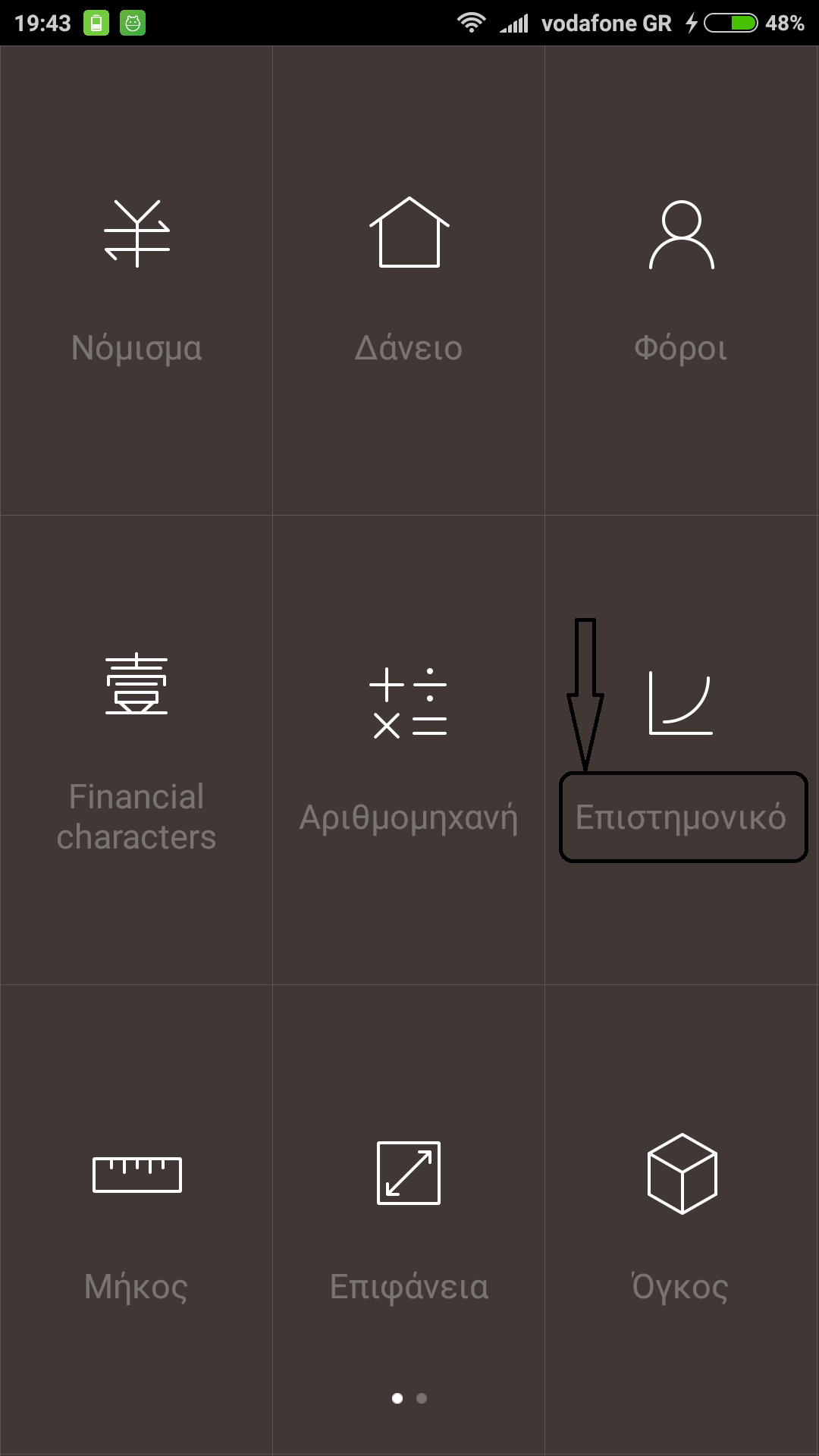Viewport: 819px width, 1456px height.
Task: Open the Νόμισμα currency converter
Action: tap(136, 281)
